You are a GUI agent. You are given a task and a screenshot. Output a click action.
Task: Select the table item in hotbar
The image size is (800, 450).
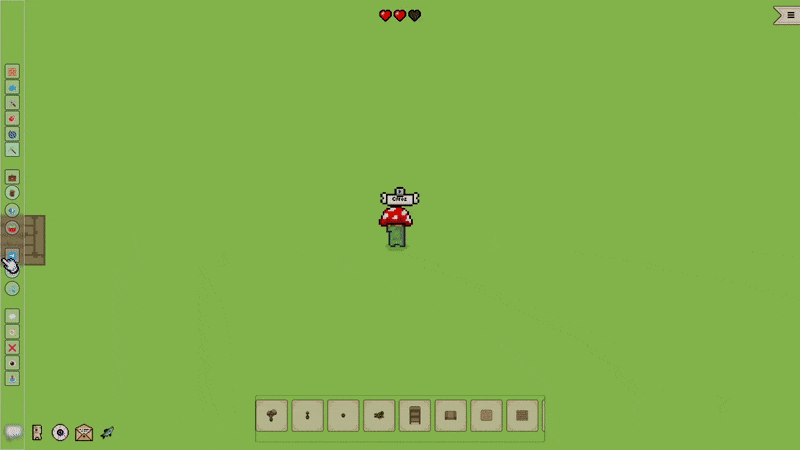click(x=451, y=415)
